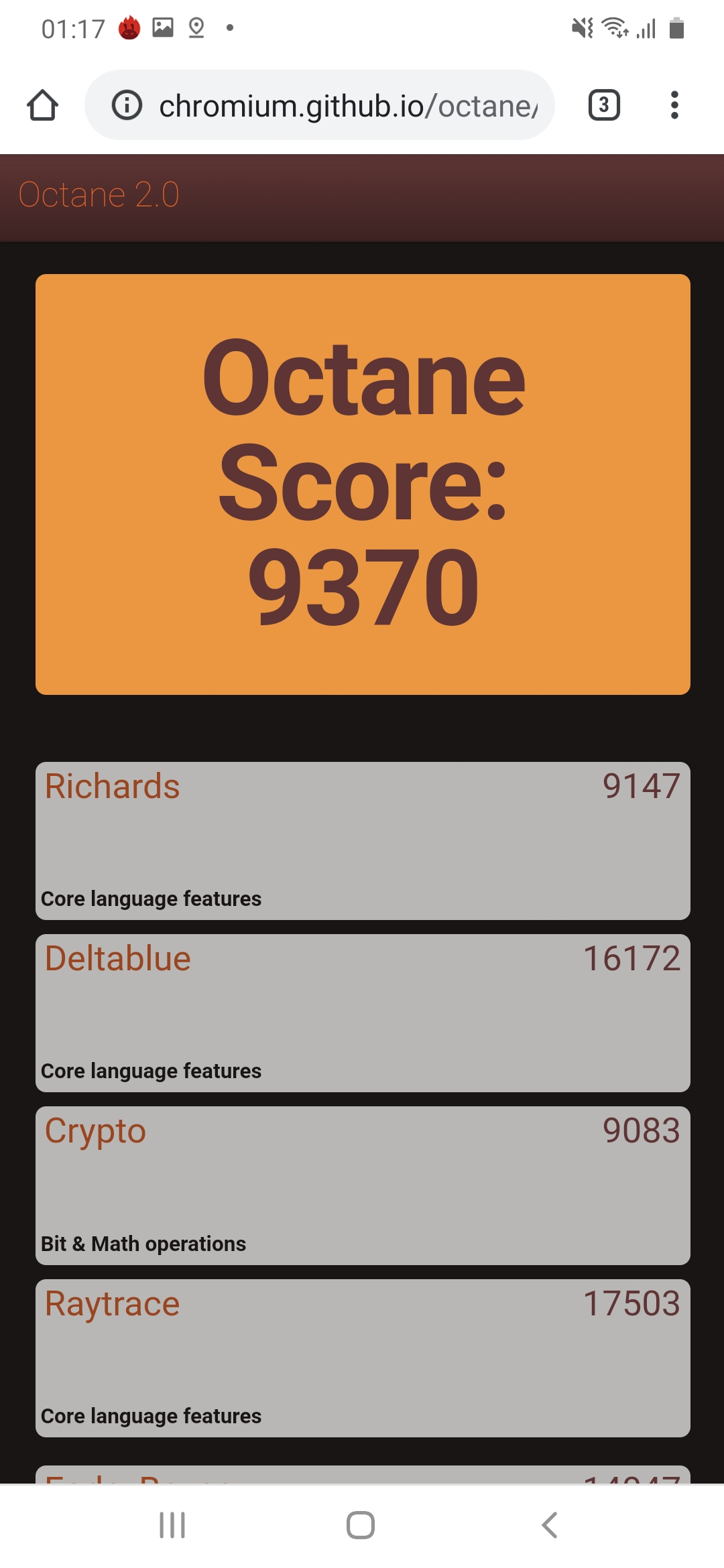
Task: Go back using the system back button
Action: pyautogui.click(x=549, y=1525)
